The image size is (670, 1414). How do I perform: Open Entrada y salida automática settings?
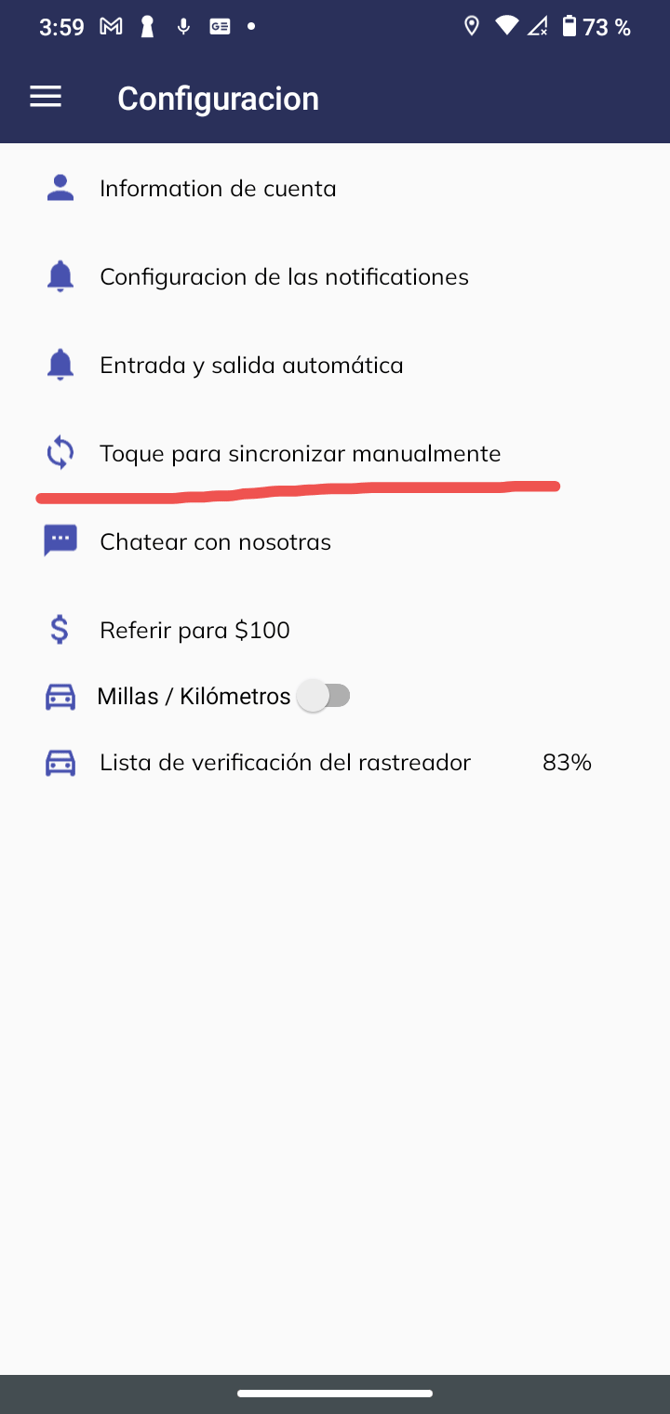[x=251, y=365]
